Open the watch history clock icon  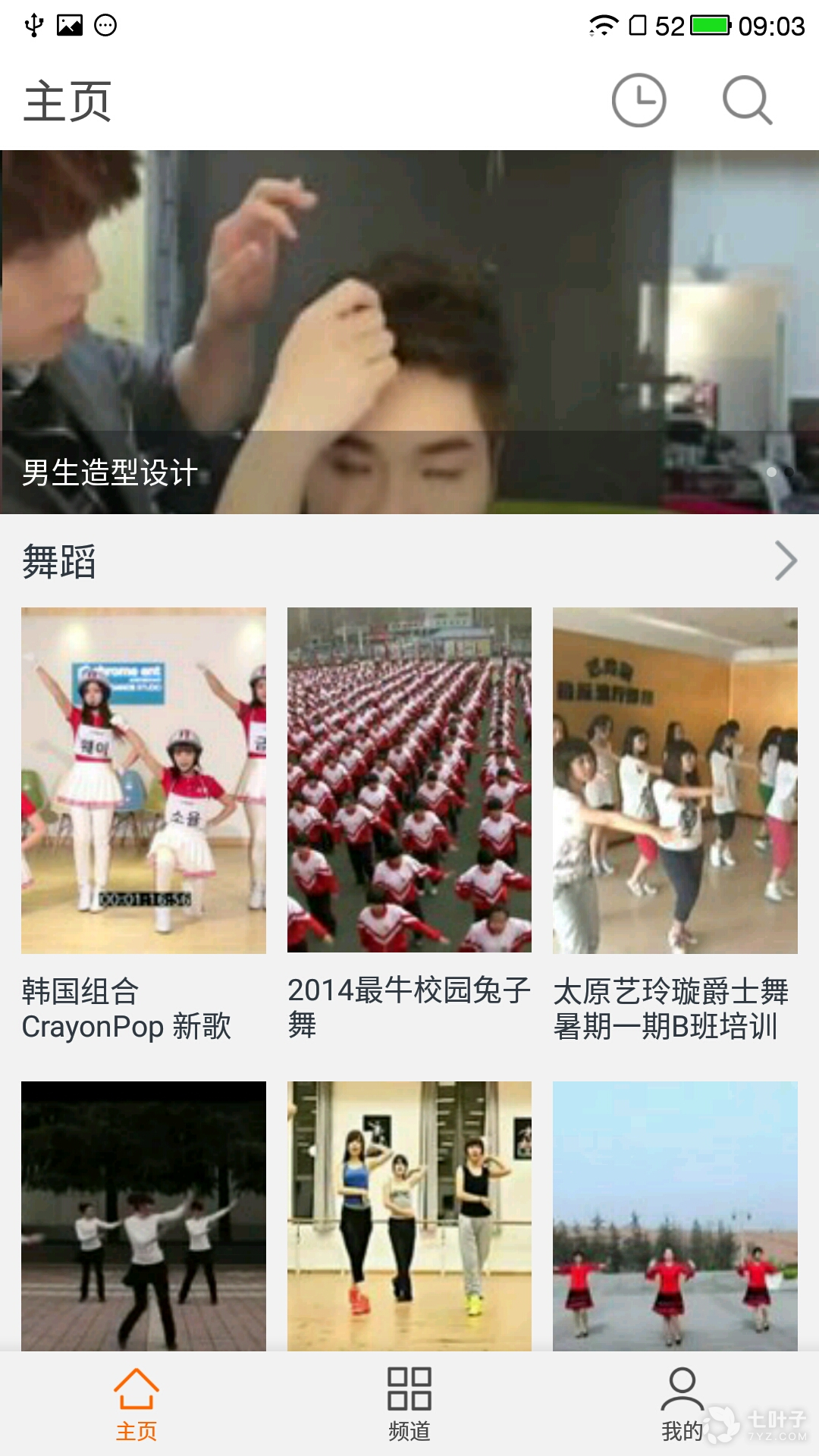[639, 100]
